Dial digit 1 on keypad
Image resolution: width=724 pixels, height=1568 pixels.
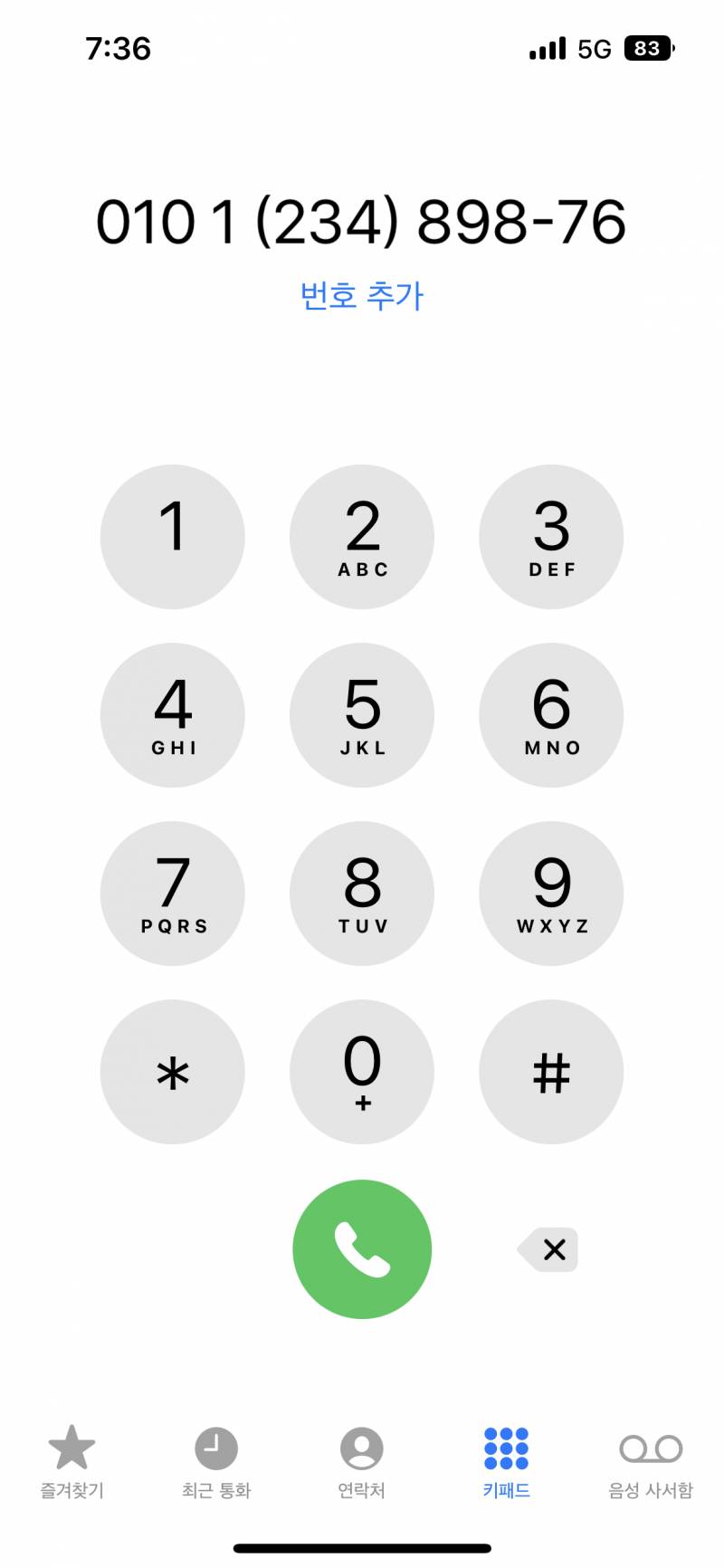click(x=172, y=536)
